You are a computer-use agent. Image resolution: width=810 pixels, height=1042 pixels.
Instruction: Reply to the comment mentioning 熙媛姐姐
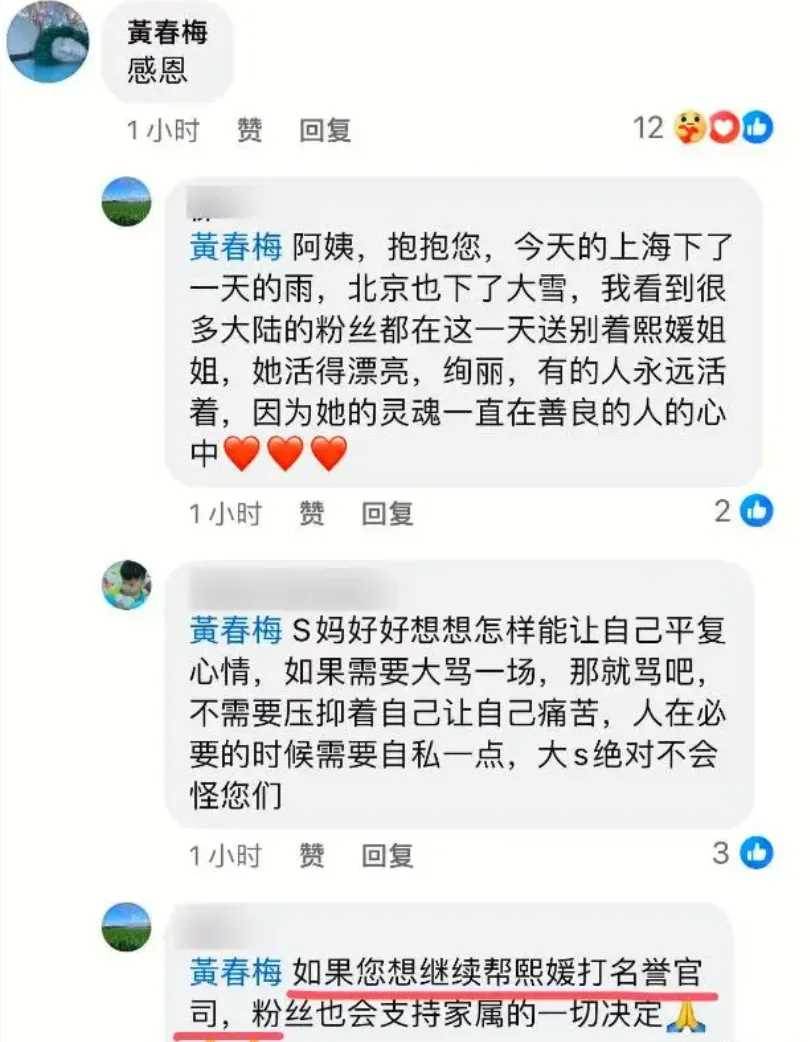pyautogui.click(x=387, y=513)
